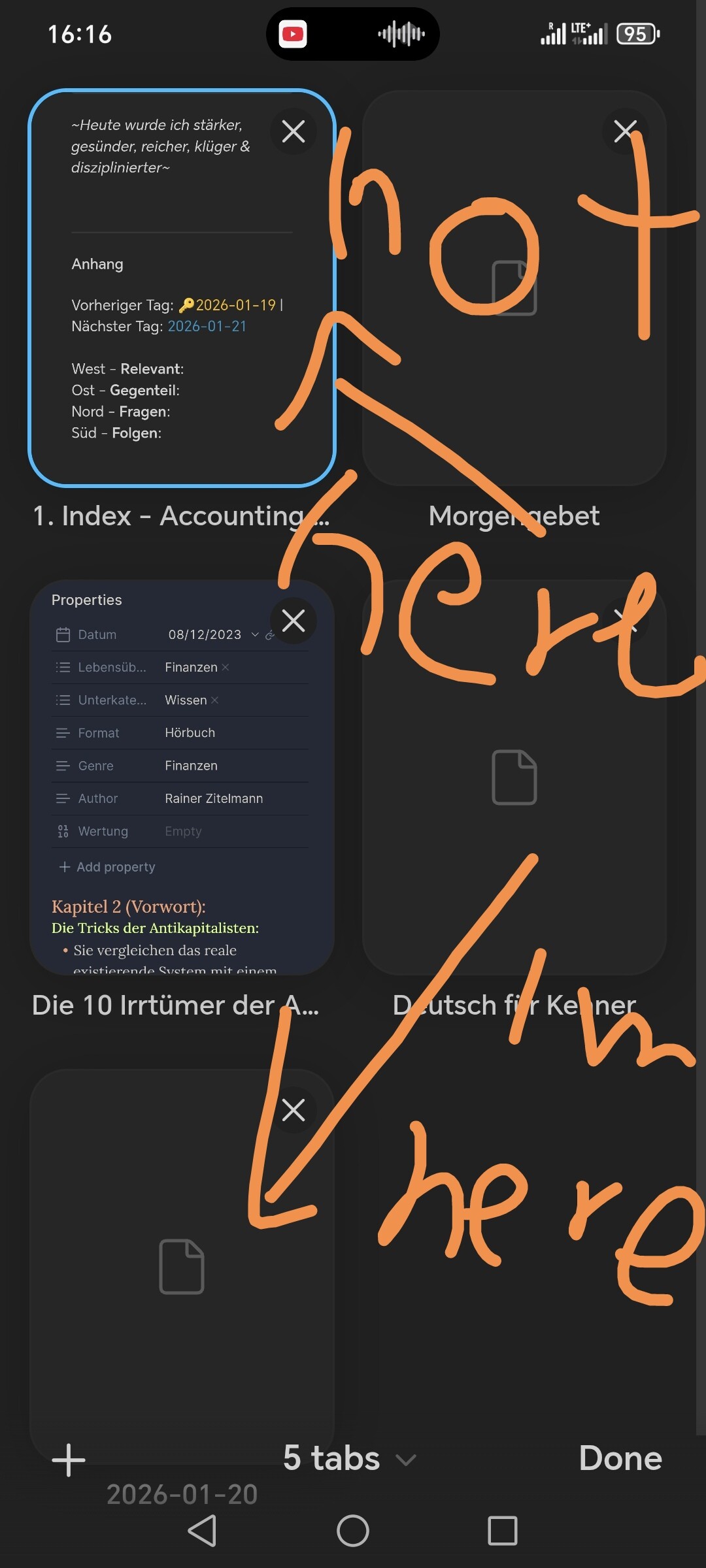Close the Morgengebet tab

[625, 131]
